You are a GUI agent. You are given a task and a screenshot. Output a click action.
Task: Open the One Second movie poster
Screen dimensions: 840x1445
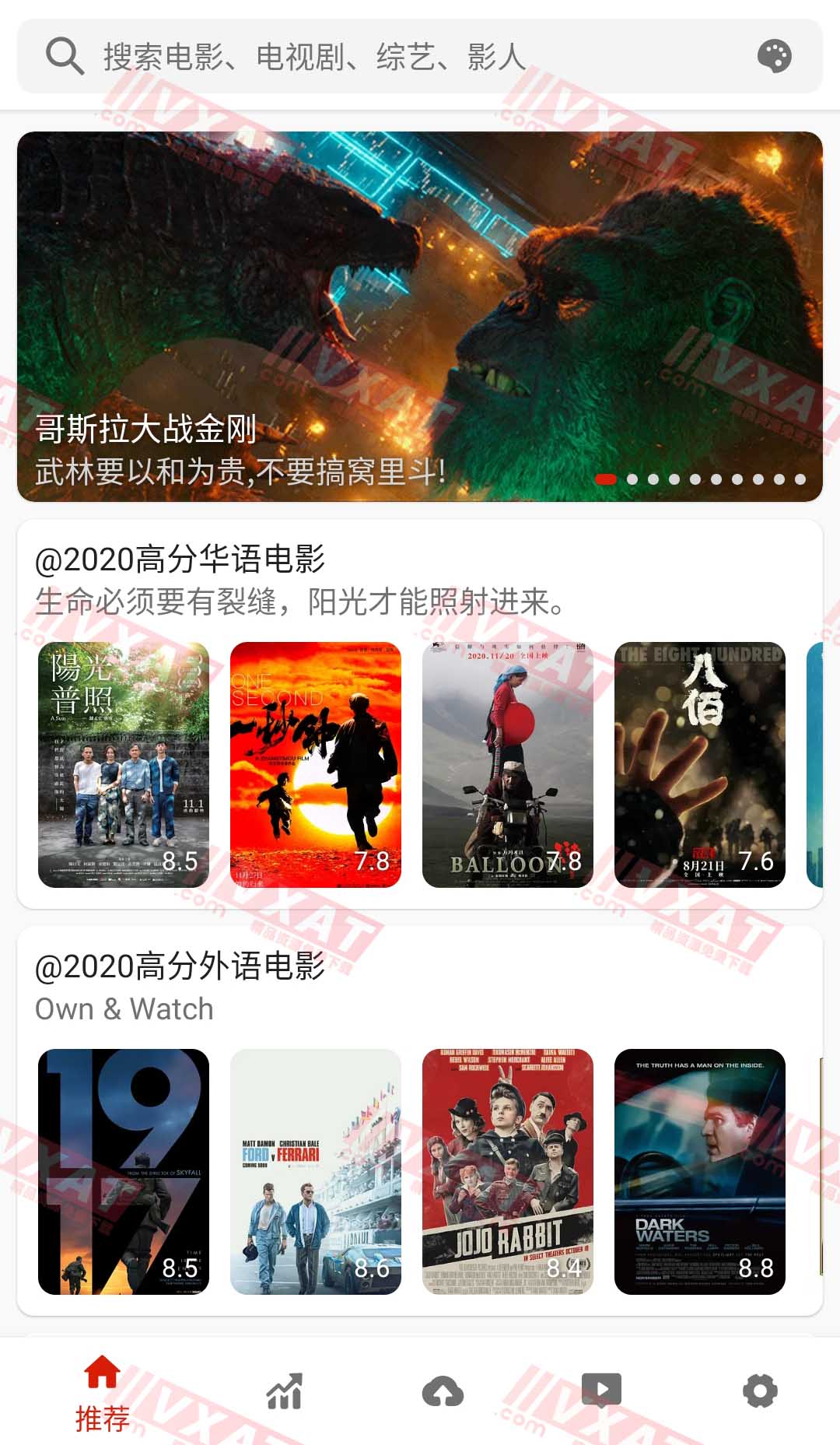pyautogui.click(x=316, y=764)
